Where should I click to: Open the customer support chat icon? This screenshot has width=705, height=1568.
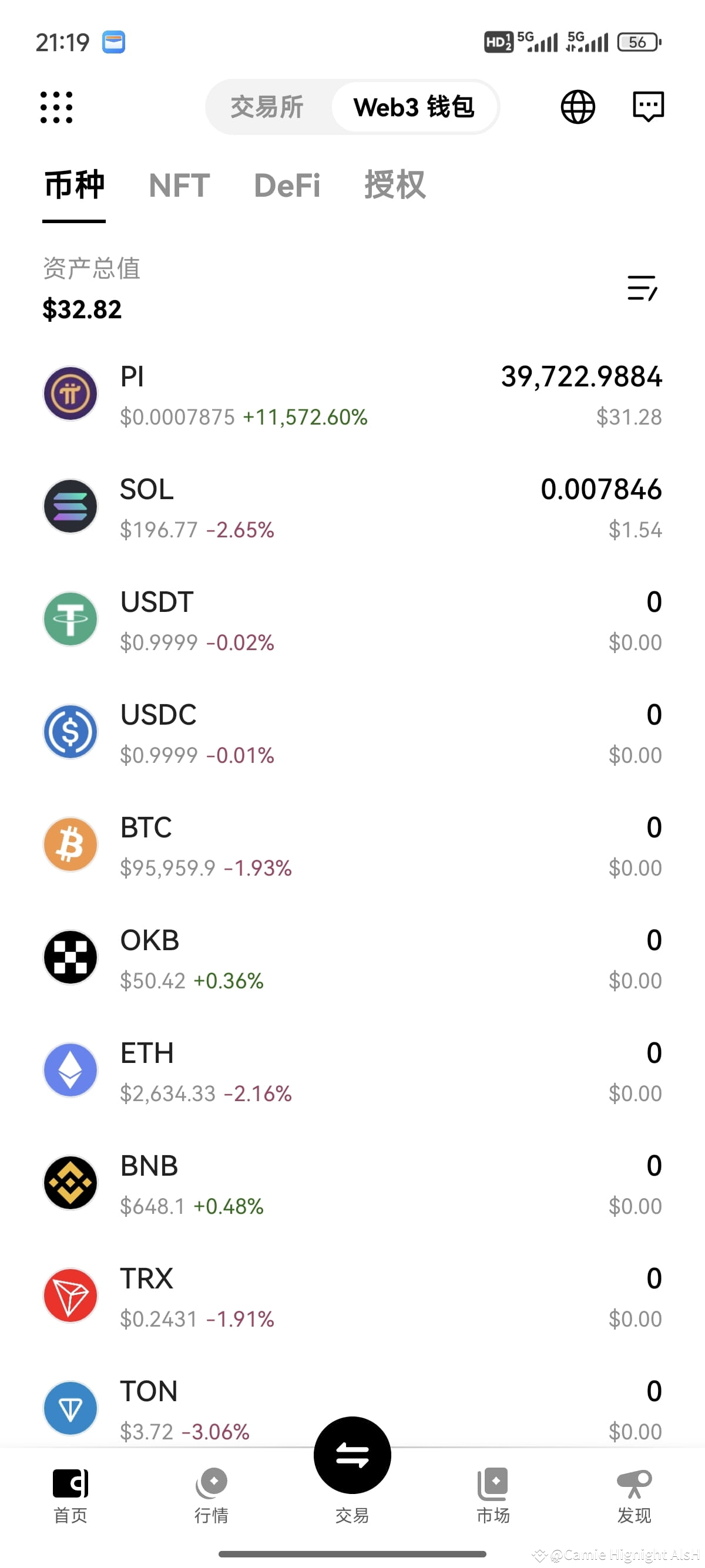click(x=647, y=106)
